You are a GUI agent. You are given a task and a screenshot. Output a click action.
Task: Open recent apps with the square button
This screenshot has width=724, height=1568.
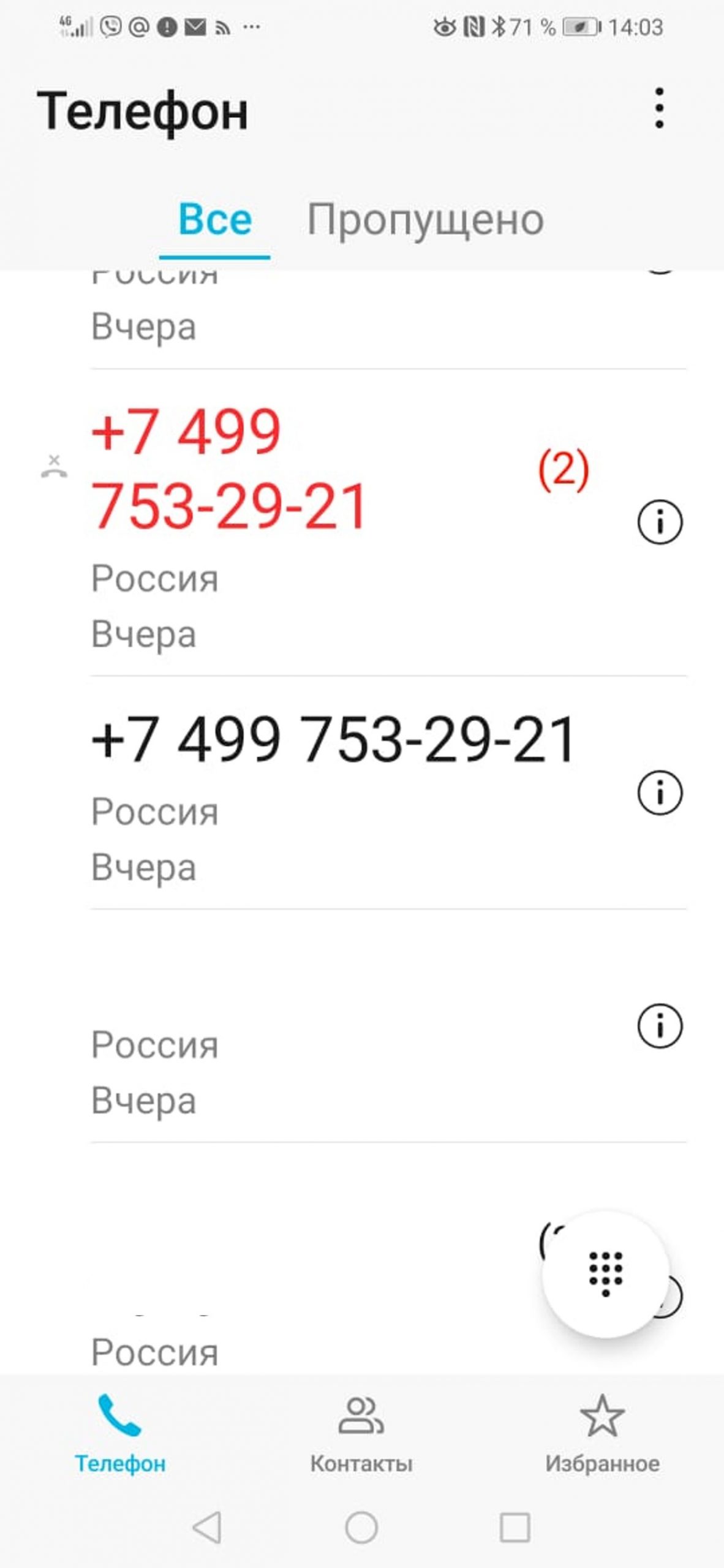(x=515, y=1528)
